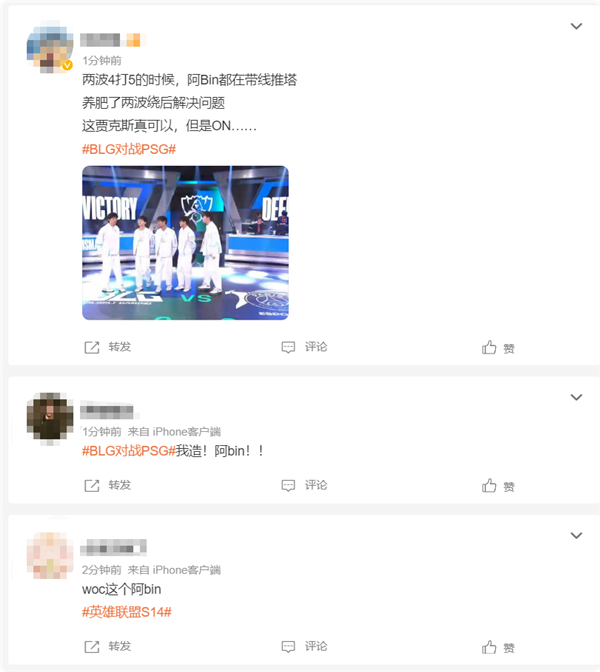Open the #BLG对战PSG# hashtag in 我造!阿bin post
Image resolution: width=600 pixels, height=672 pixels.
coord(128,452)
